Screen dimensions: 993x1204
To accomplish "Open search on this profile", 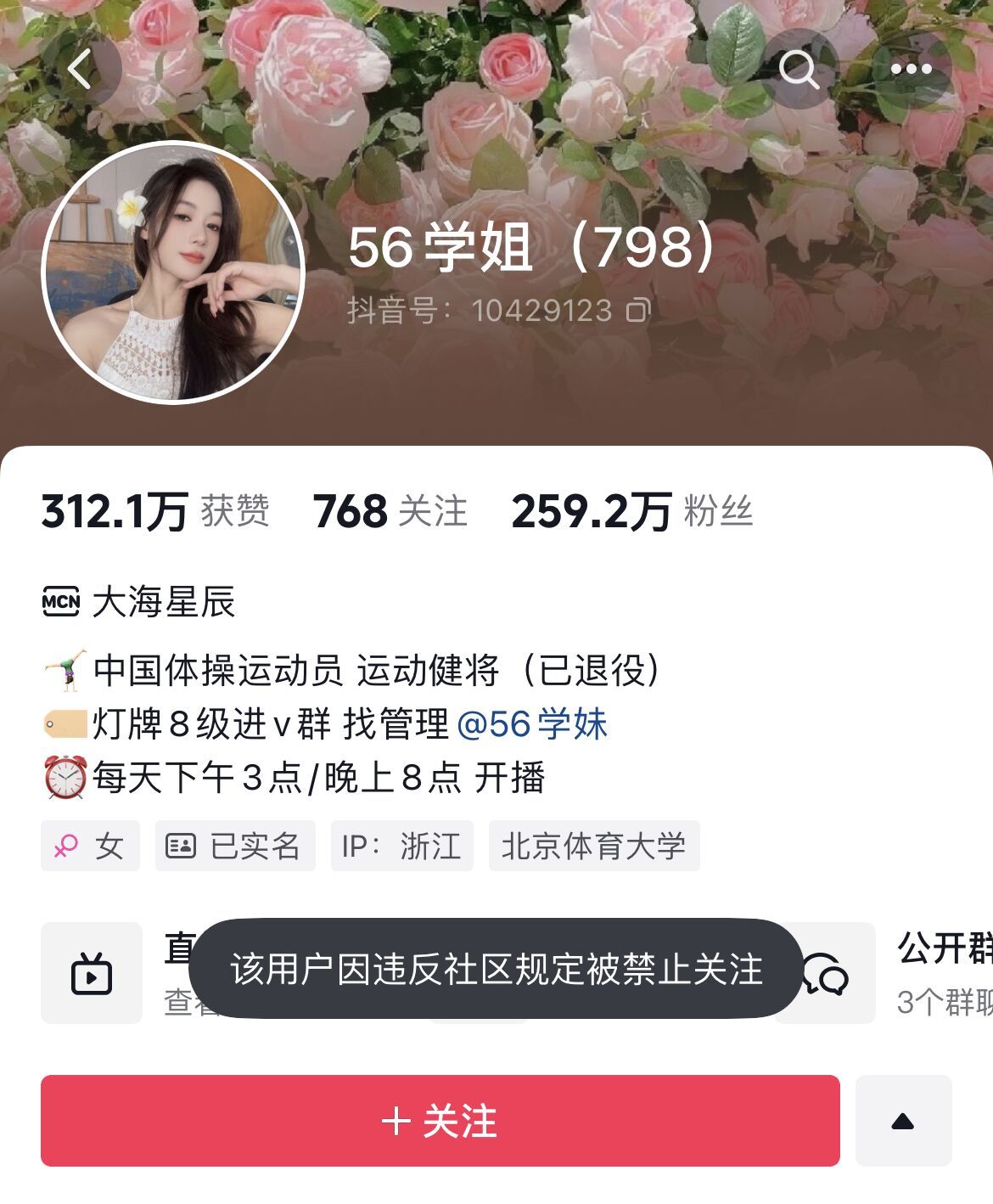I will 799,70.
